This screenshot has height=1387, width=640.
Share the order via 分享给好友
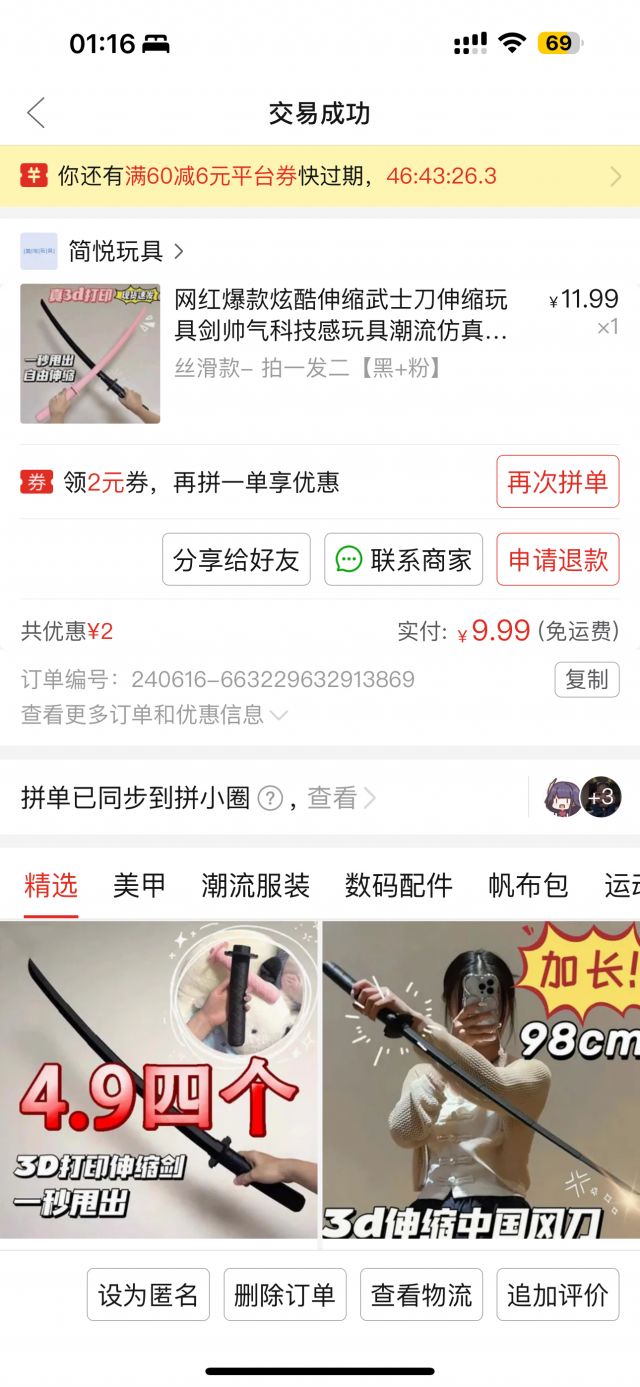pos(236,559)
